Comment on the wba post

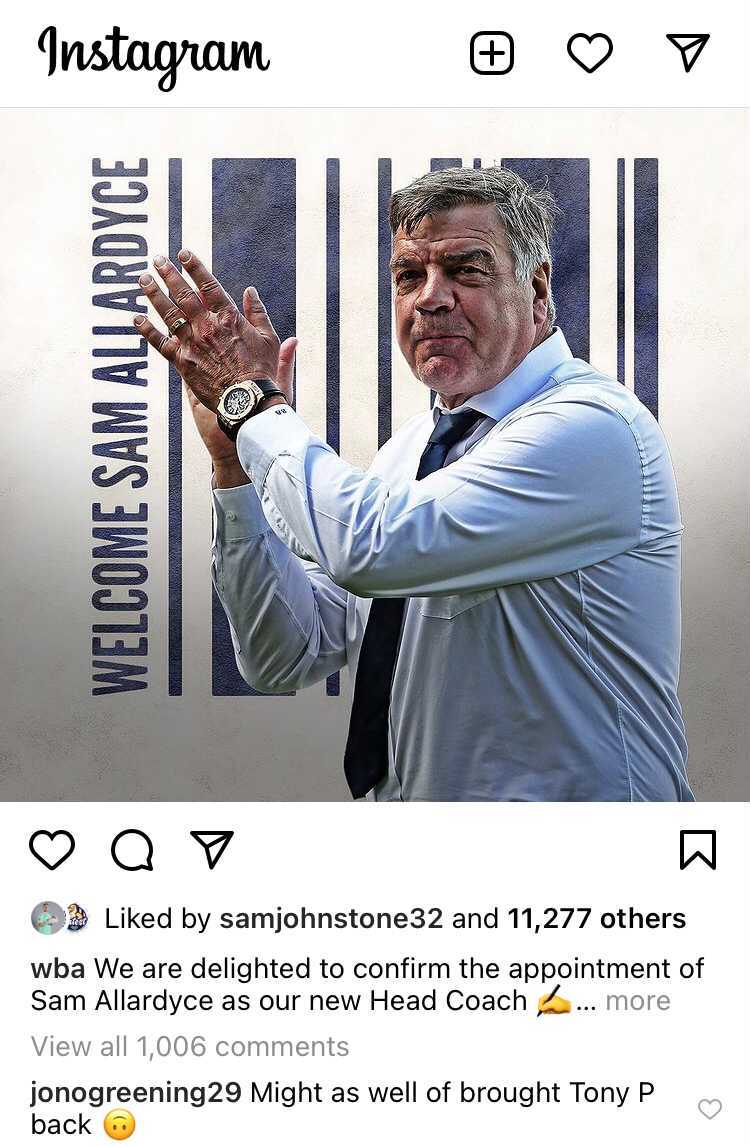(132, 850)
